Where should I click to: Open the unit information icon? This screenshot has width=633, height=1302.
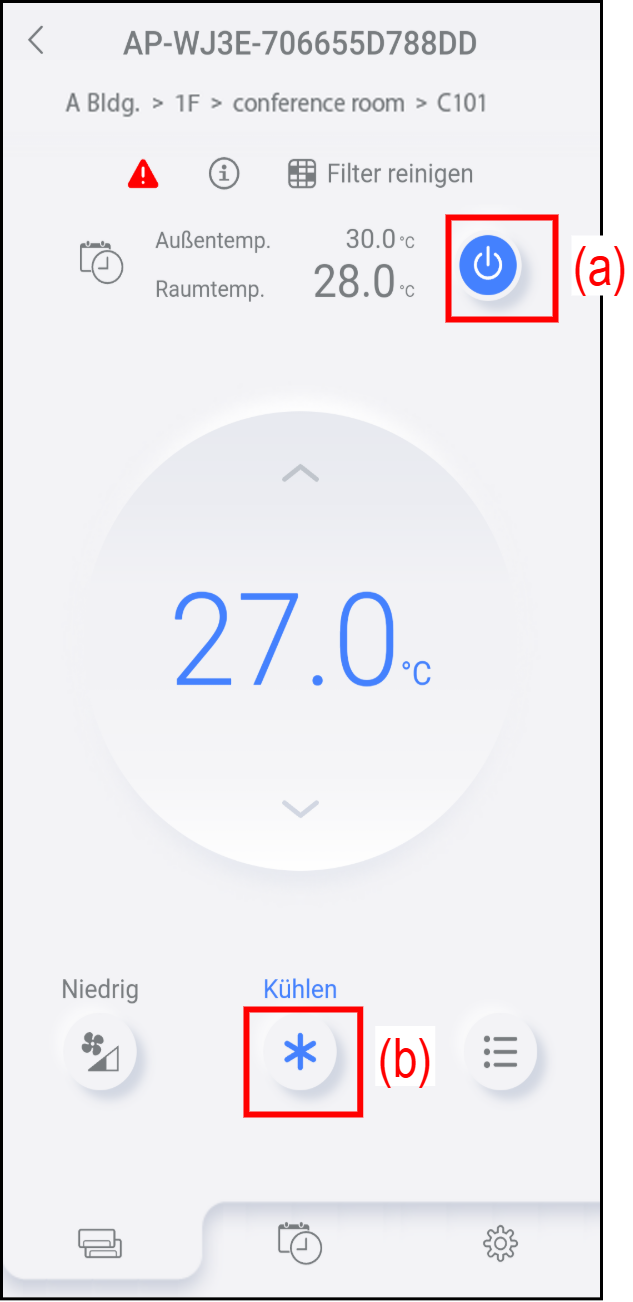click(x=224, y=173)
